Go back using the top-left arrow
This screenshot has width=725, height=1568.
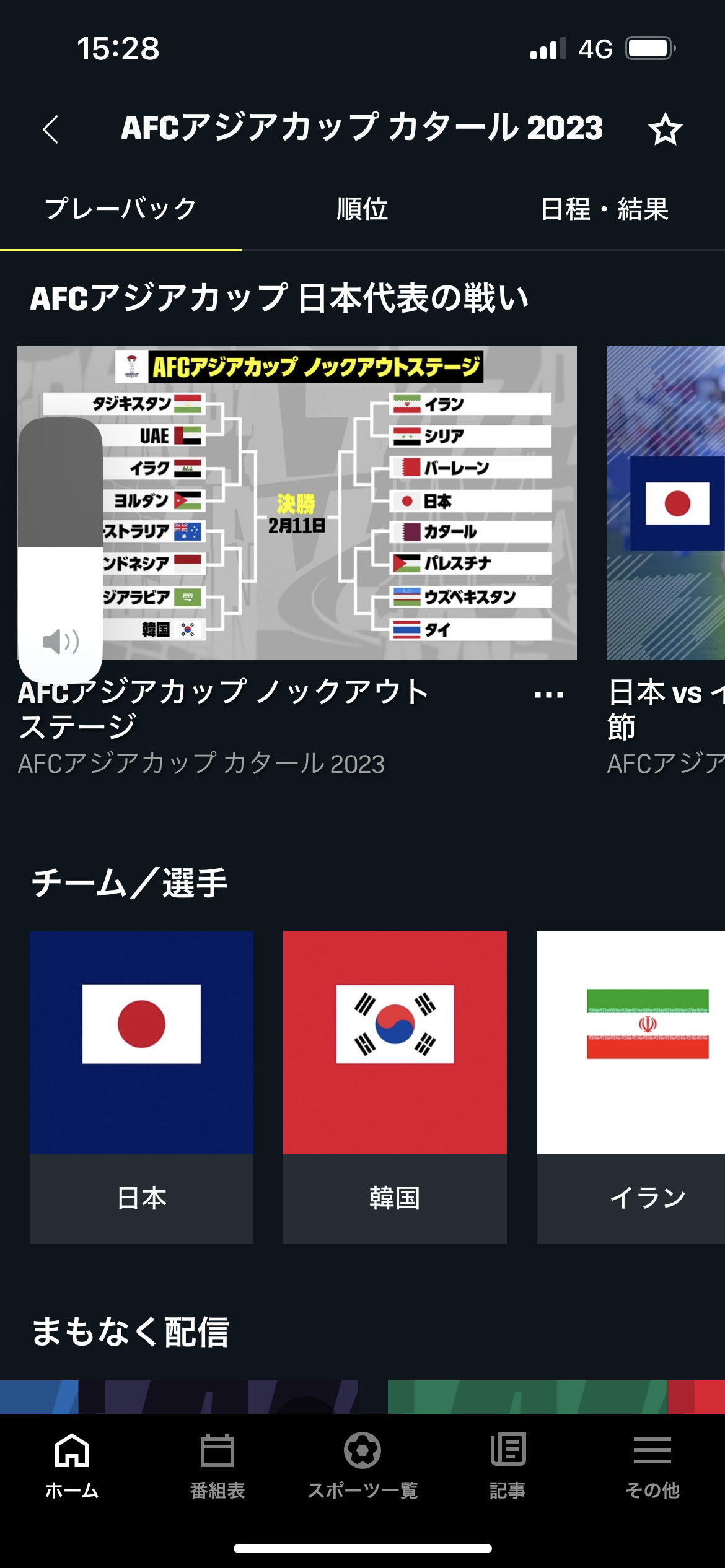tap(51, 129)
